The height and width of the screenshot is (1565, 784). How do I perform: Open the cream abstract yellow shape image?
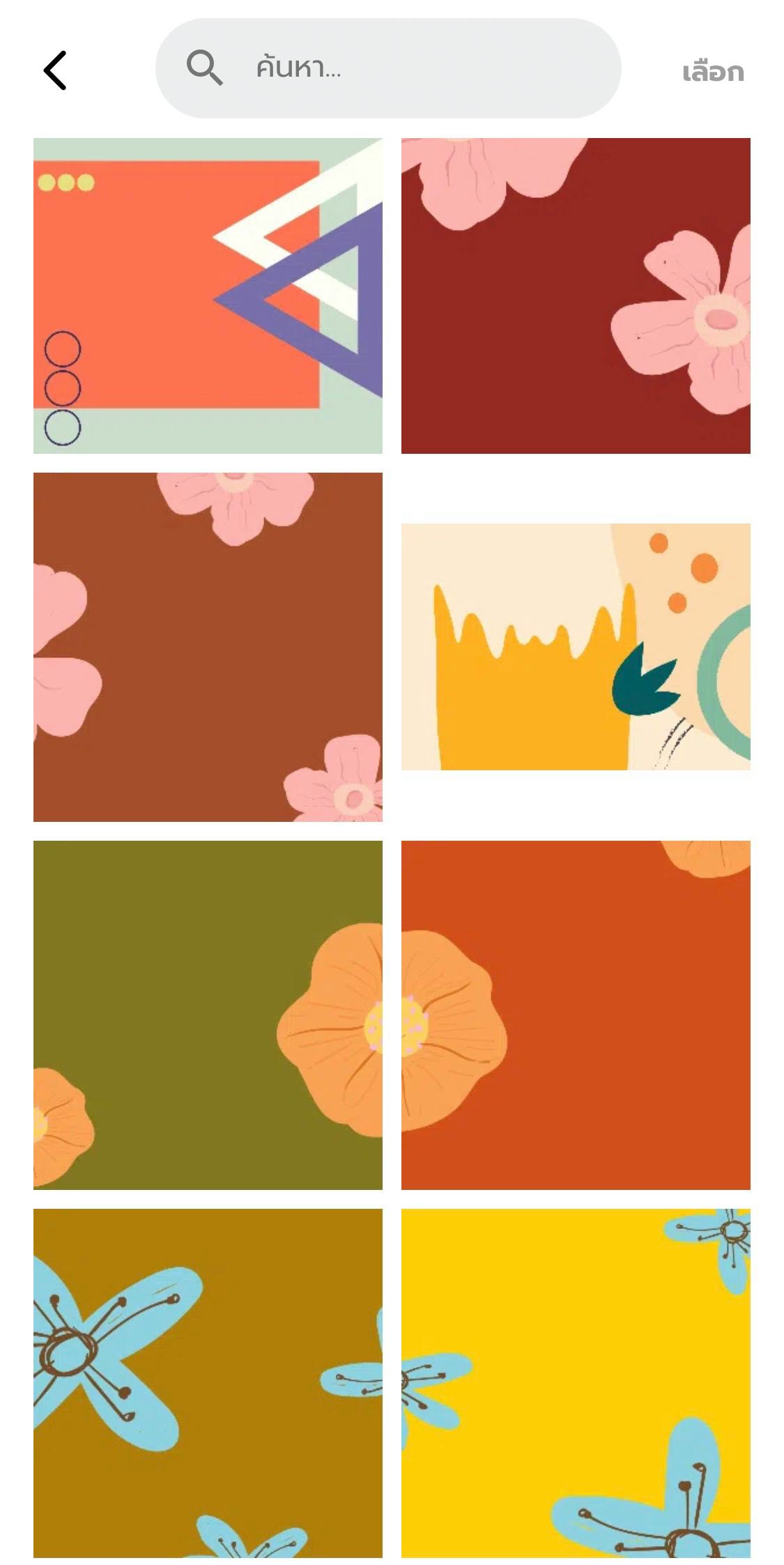point(576,647)
